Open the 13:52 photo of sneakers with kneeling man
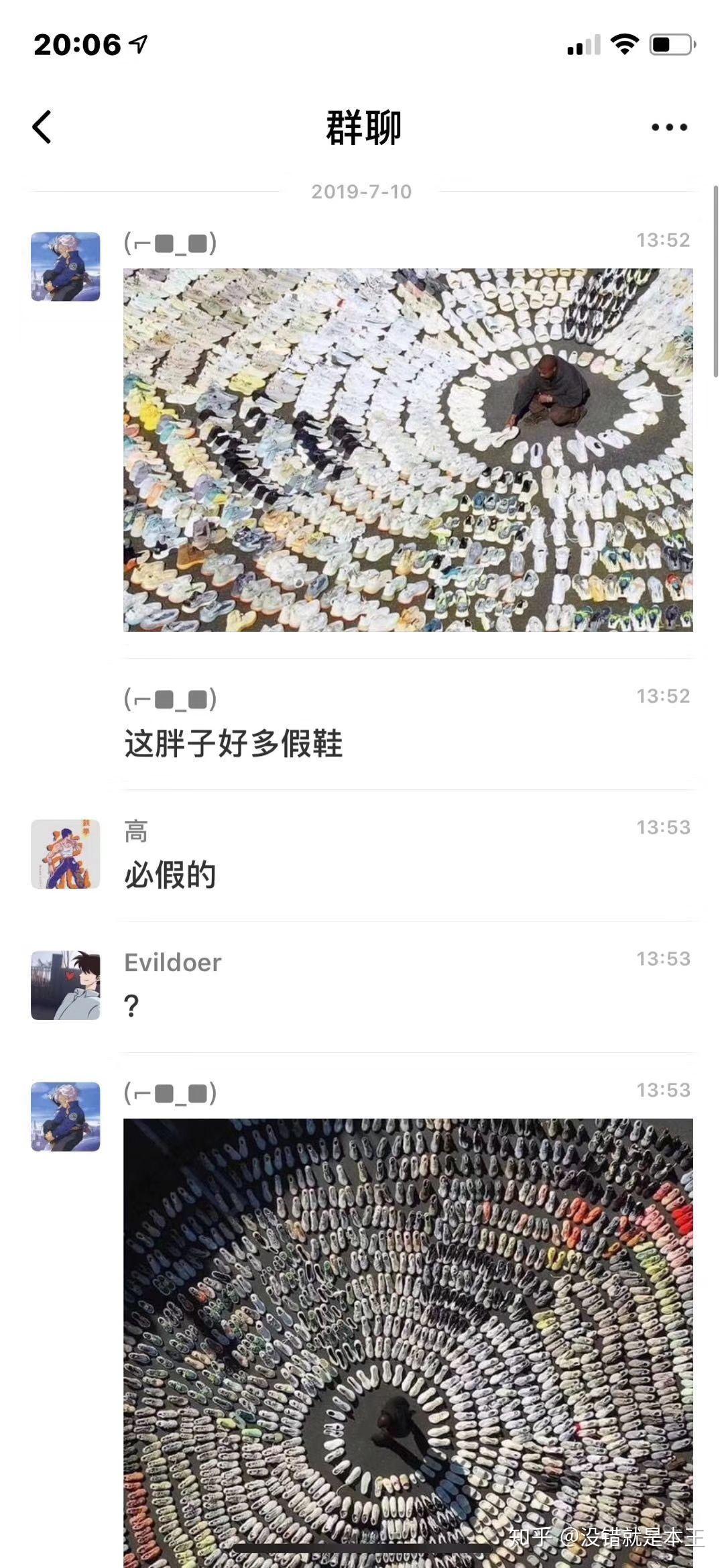This screenshot has height=1568, width=724. (408, 449)
